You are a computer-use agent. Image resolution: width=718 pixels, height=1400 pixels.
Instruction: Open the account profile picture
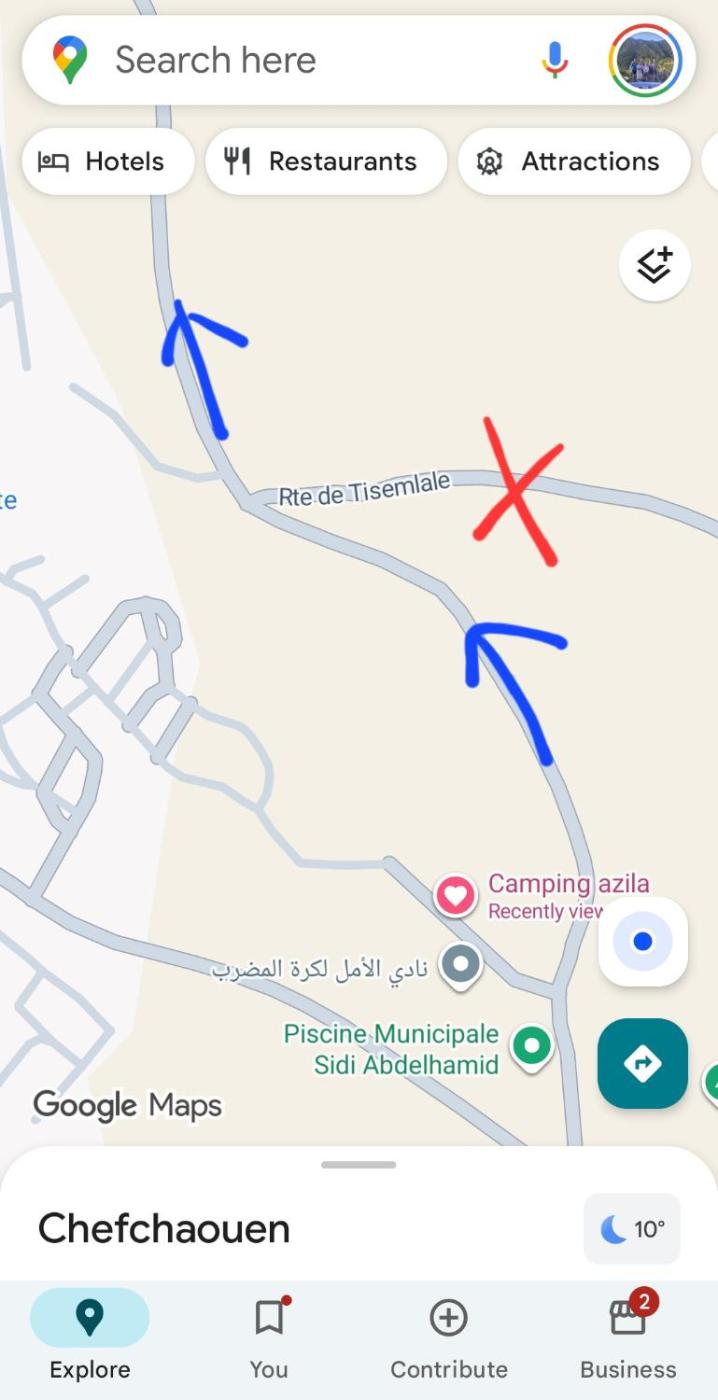tap(645, 60)
